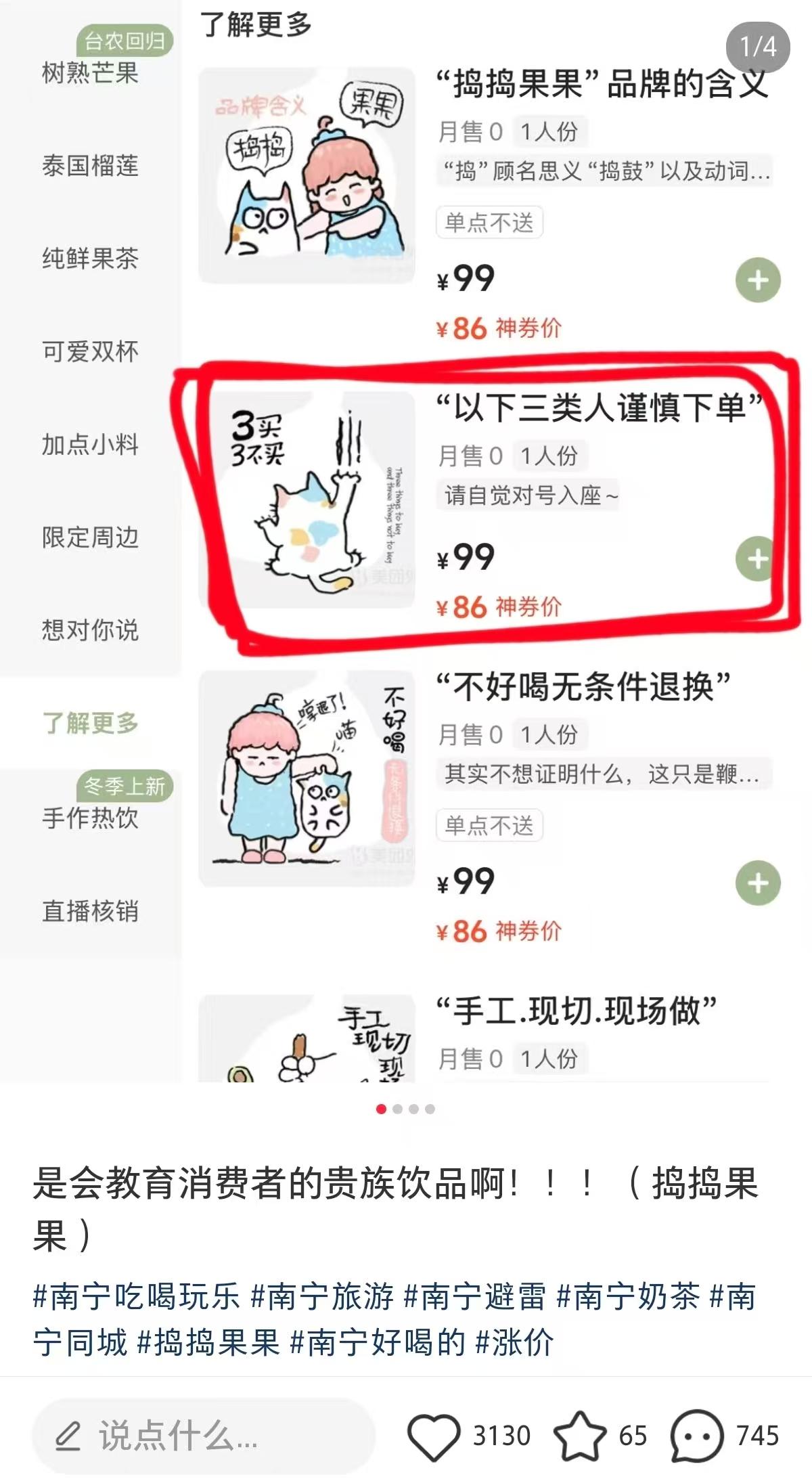
Task: Favorite the post using the star icon
Action: pos(580,1435)
